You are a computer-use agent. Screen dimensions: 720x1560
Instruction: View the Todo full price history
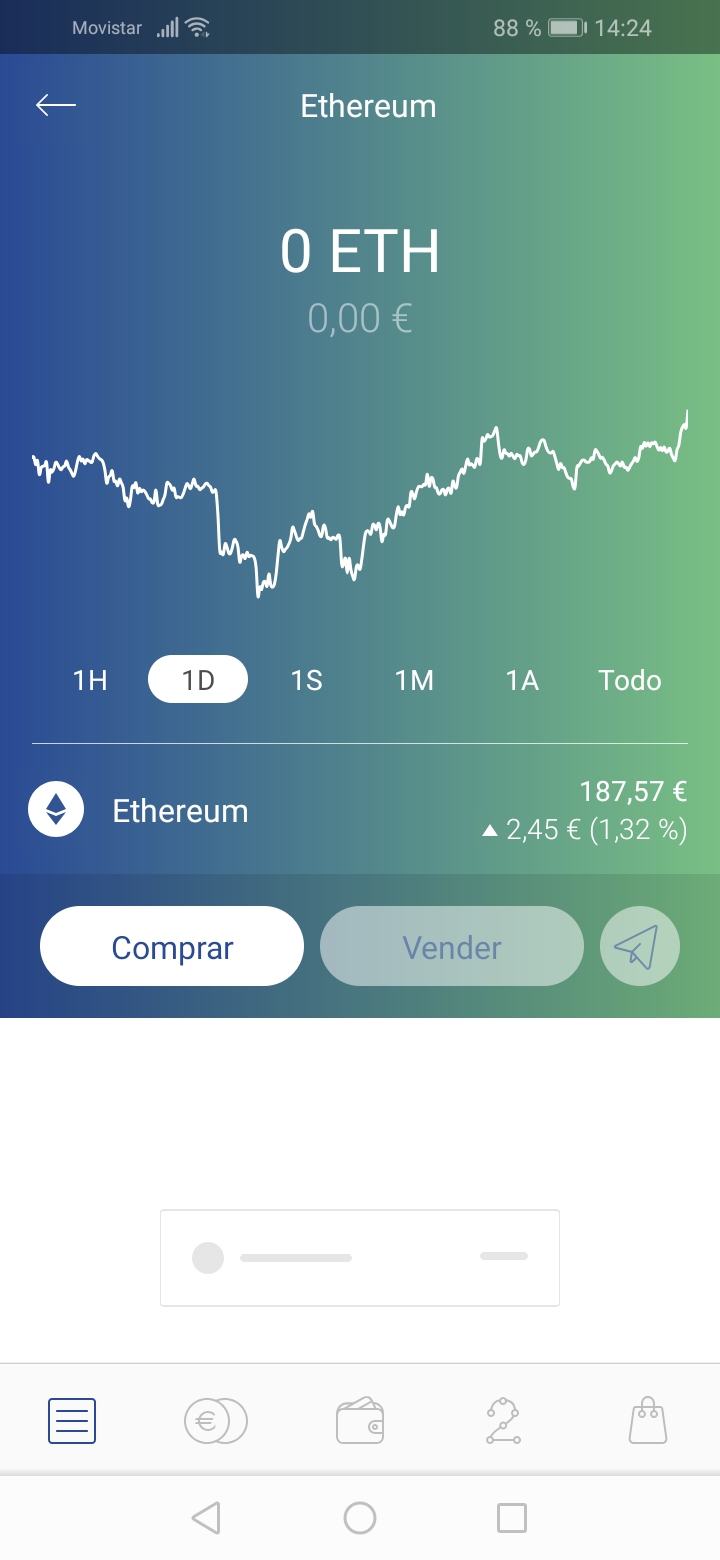coord(630,680)
